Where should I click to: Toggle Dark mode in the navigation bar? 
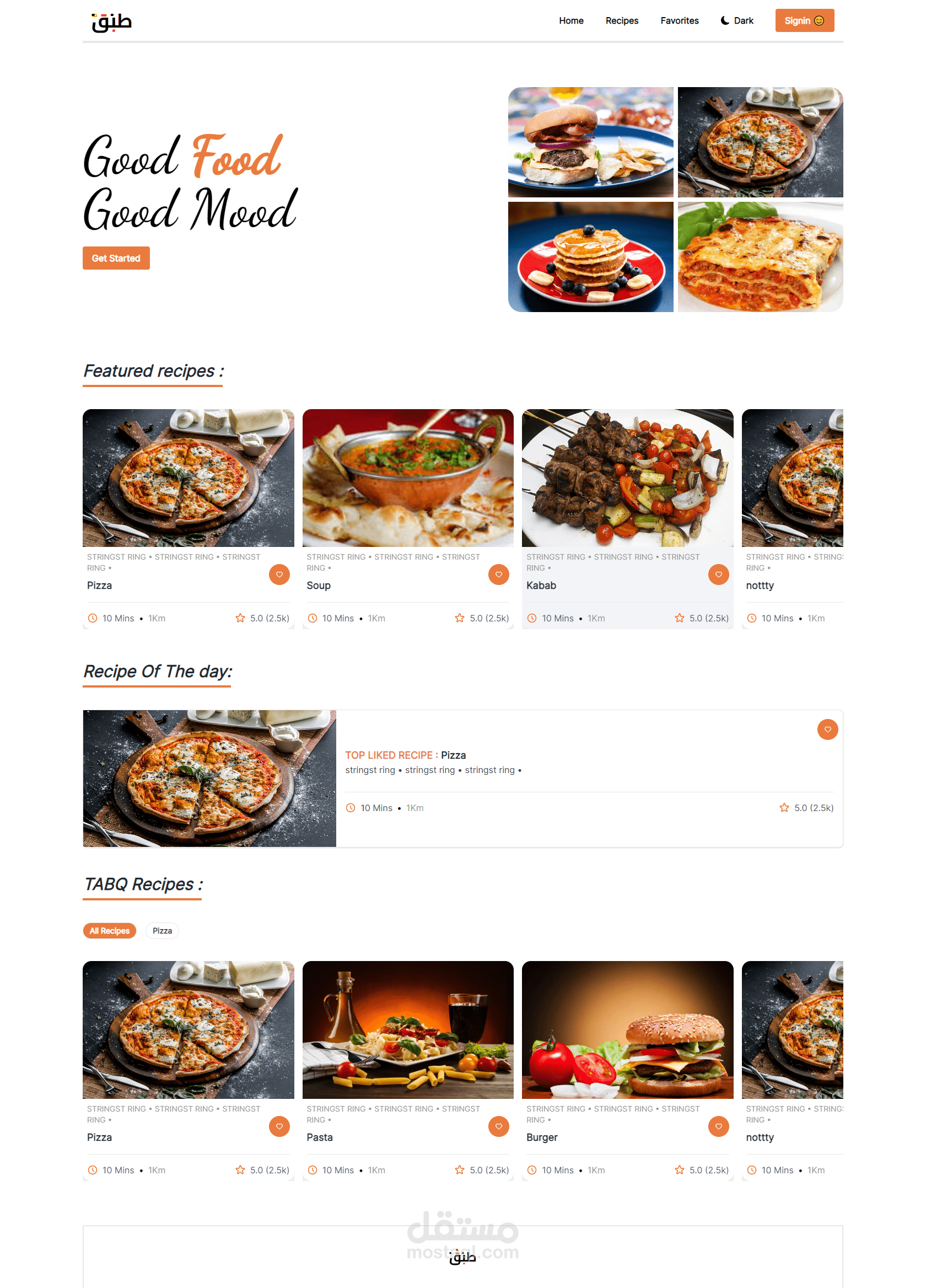coord(736,20)
